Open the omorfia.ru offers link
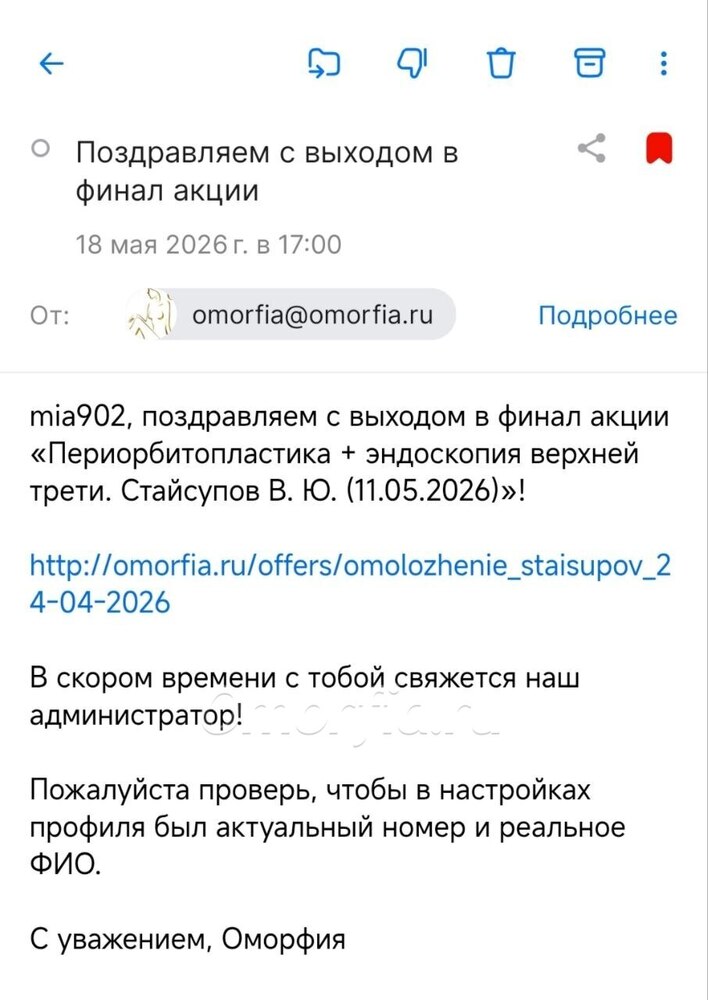The width and height of the screenshot is (708, 1000). pos(350,584)
